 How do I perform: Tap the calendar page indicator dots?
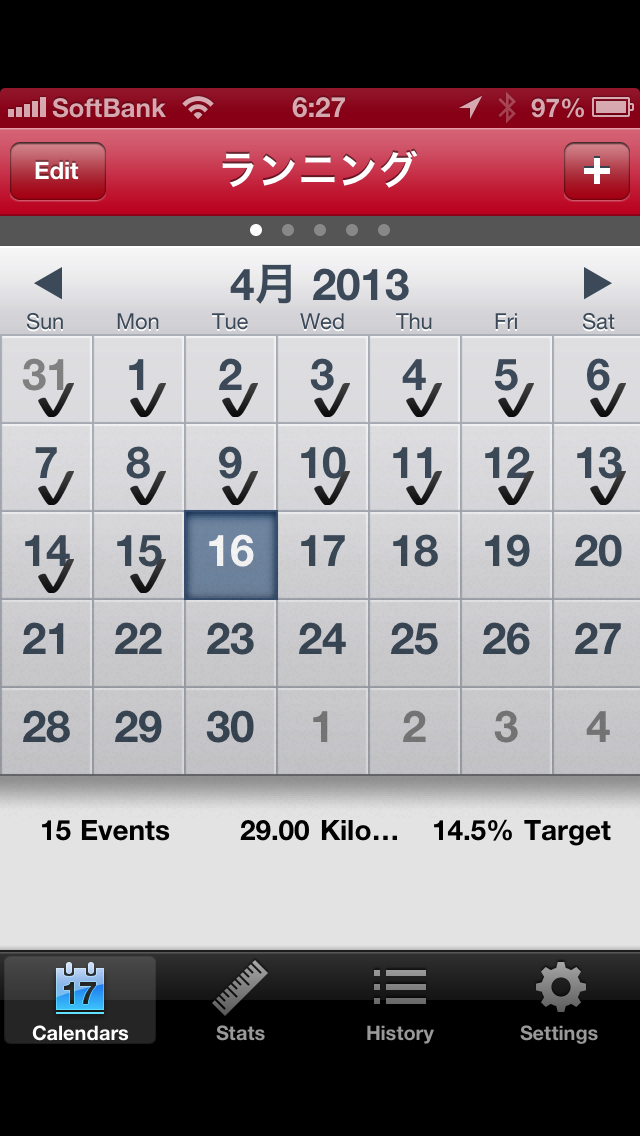(x=320, y=230)
